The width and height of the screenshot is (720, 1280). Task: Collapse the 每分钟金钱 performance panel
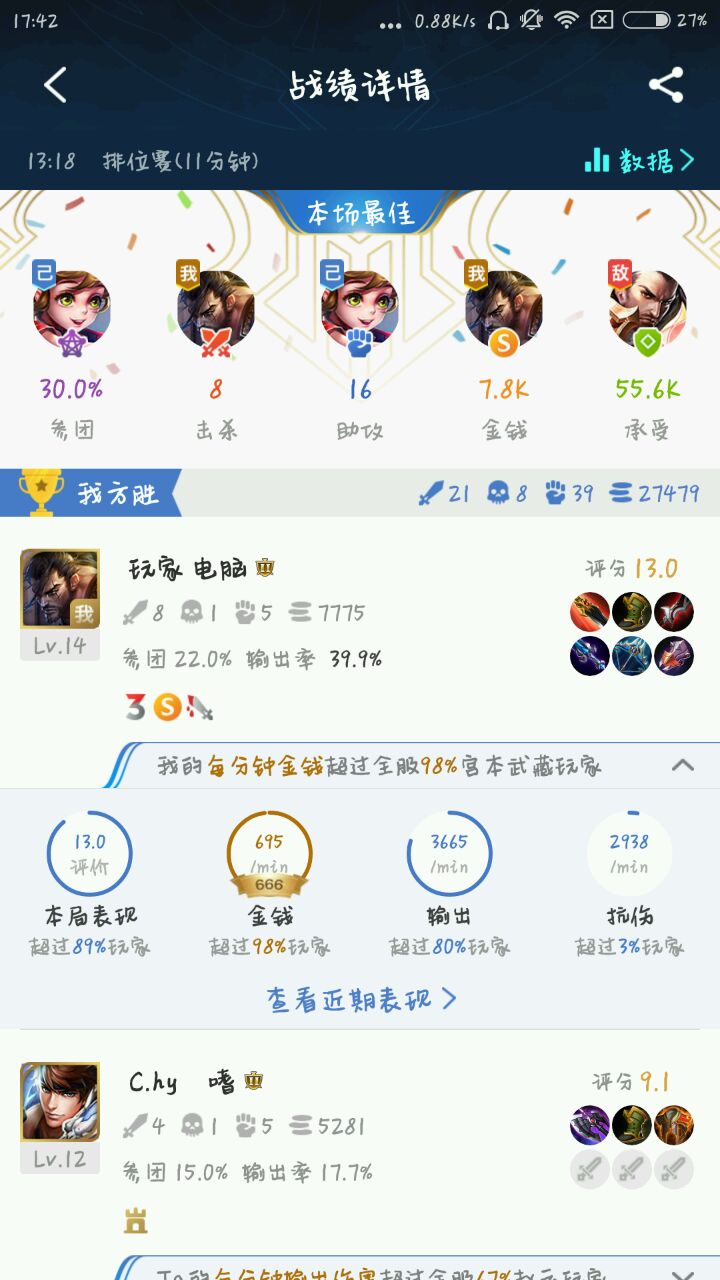(x=682, y=766)
